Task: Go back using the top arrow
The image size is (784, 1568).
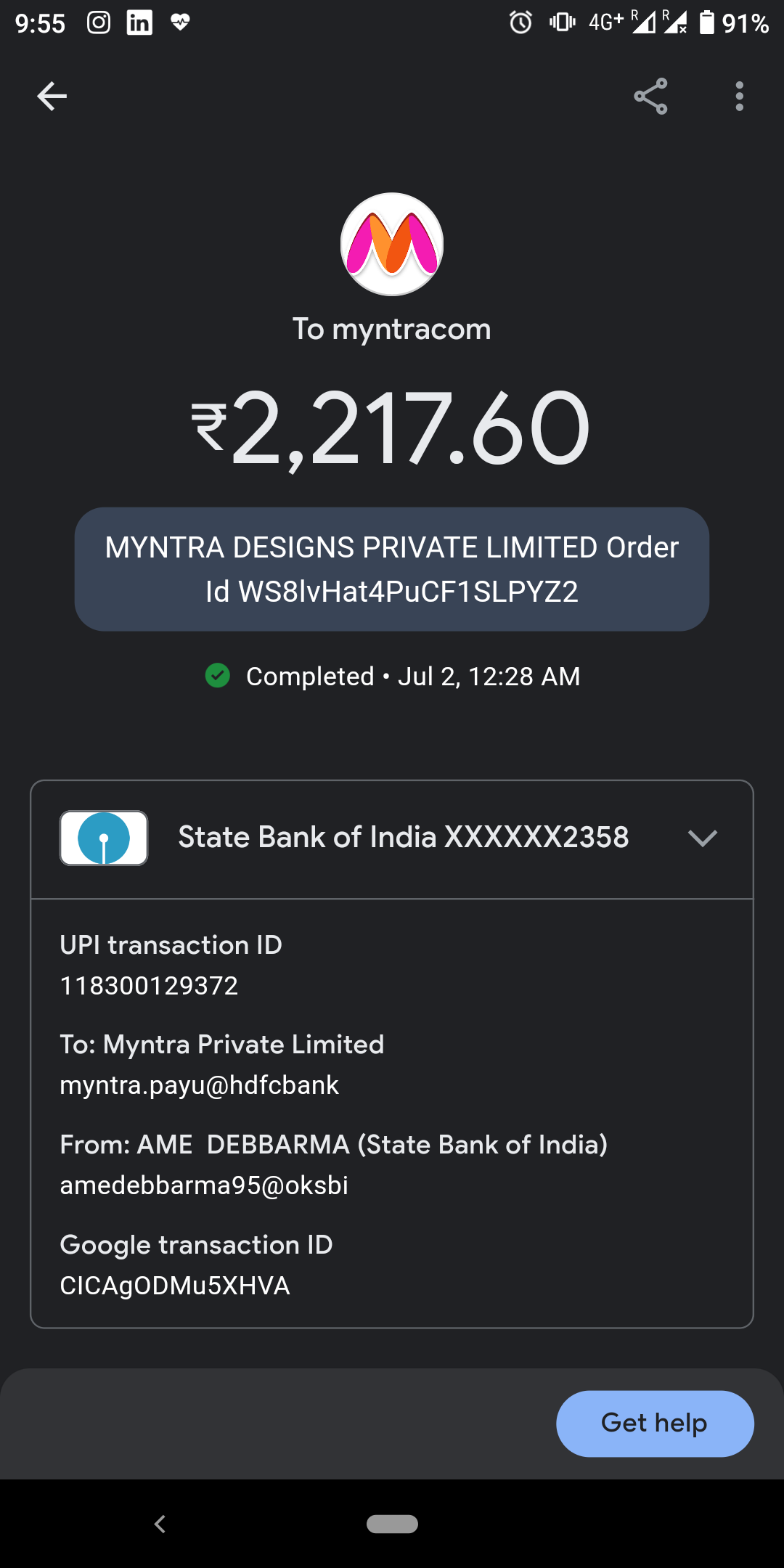Action: click(x=52, y=96)
